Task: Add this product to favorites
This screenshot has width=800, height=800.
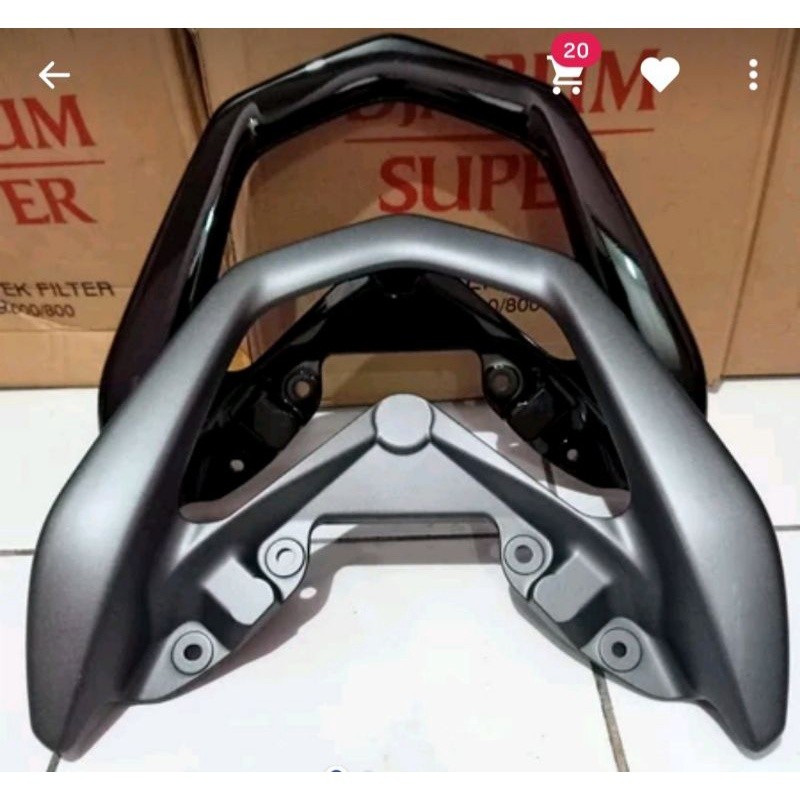Action: [x=660, y=74]
